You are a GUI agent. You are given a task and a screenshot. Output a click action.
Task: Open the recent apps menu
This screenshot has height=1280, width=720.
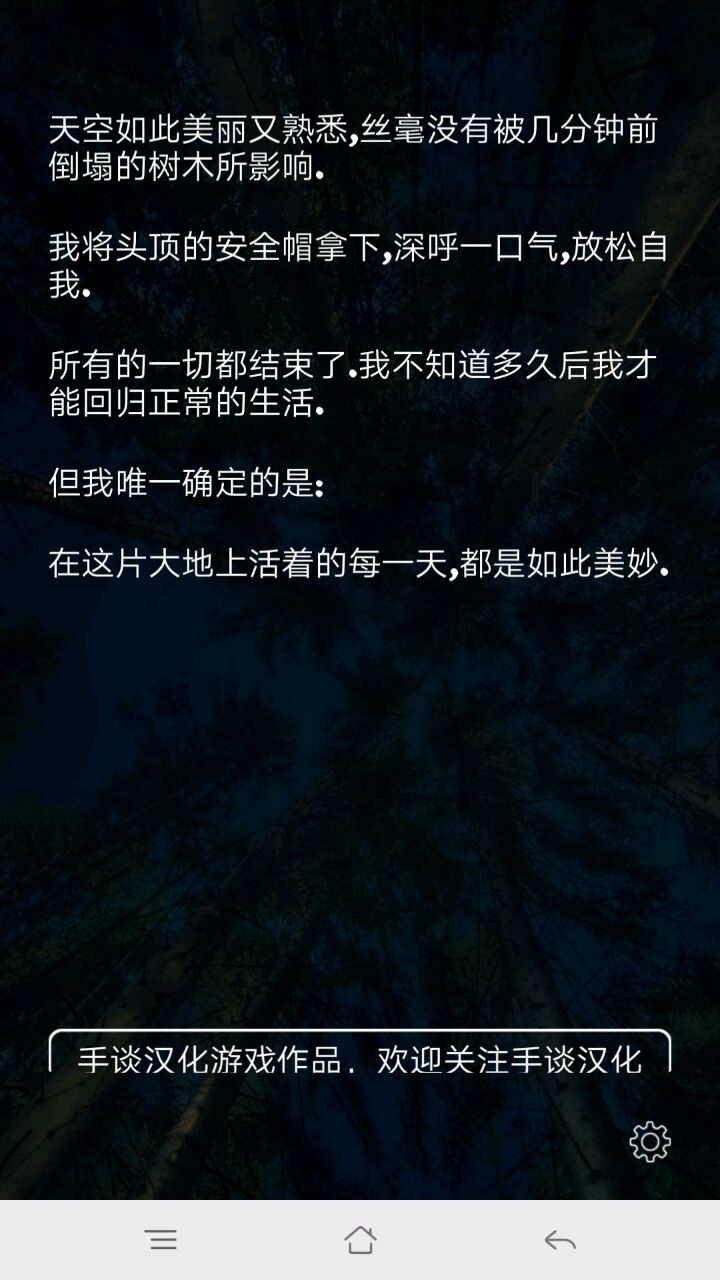point(161,1241)
